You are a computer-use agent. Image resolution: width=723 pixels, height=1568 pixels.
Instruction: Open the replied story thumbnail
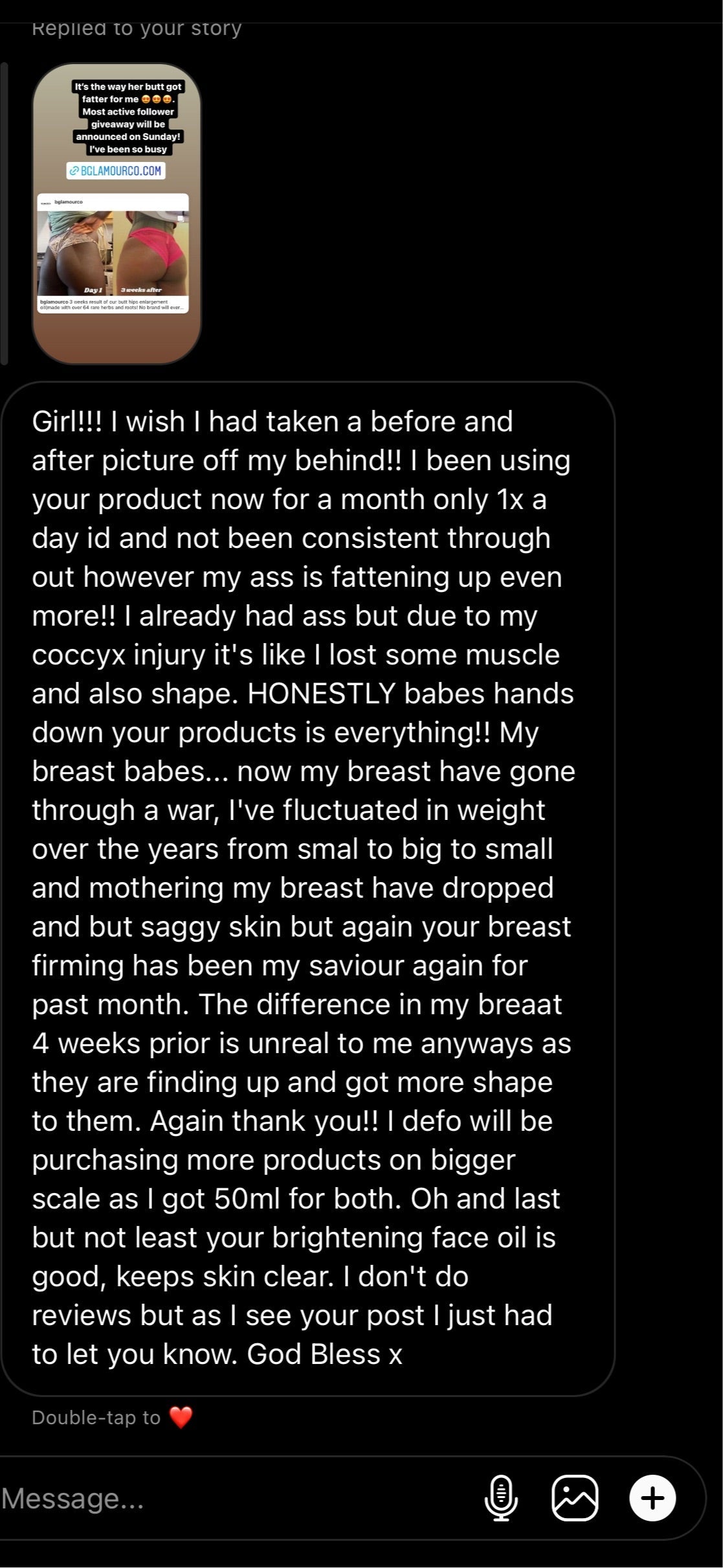tap(117, 214)
